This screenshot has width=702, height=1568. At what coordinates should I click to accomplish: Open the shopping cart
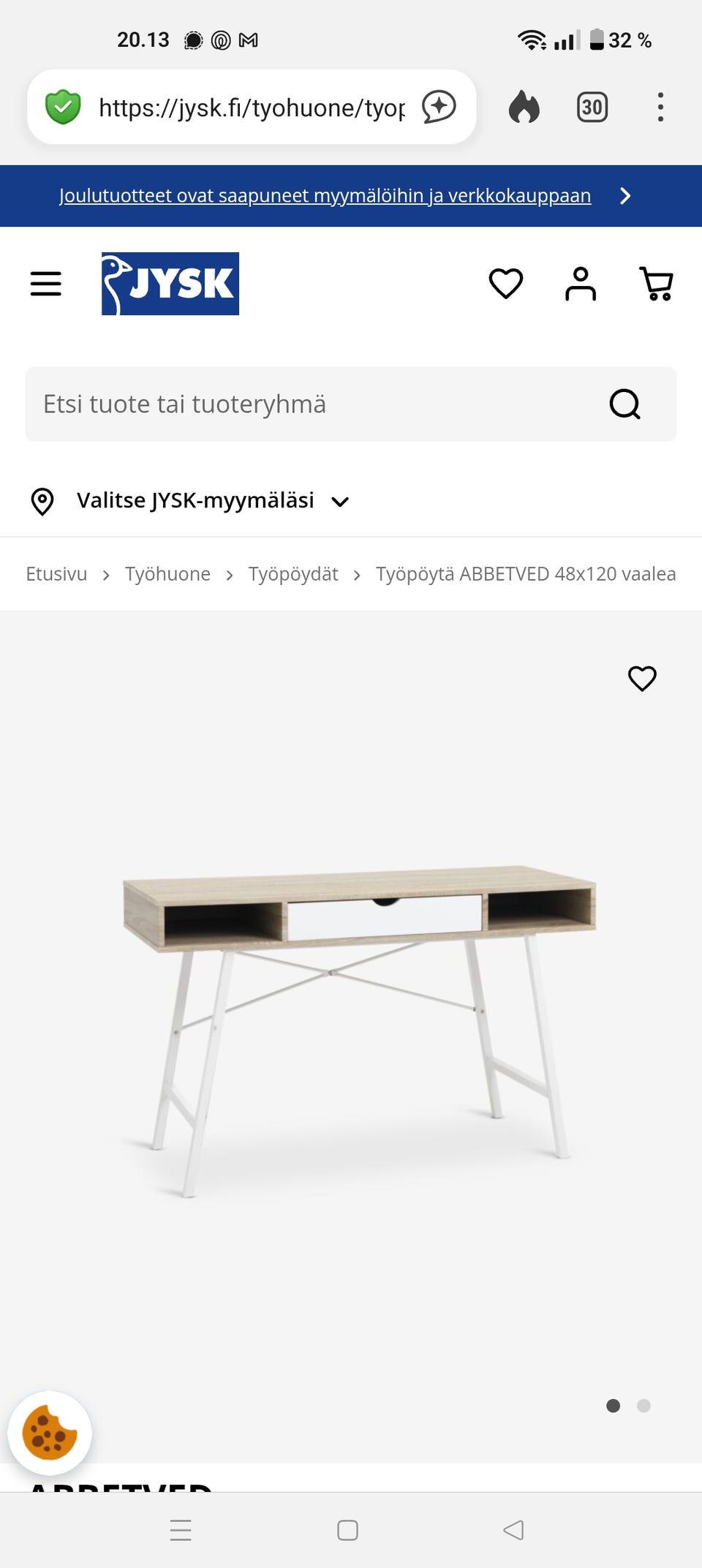(x=656, y=284)
